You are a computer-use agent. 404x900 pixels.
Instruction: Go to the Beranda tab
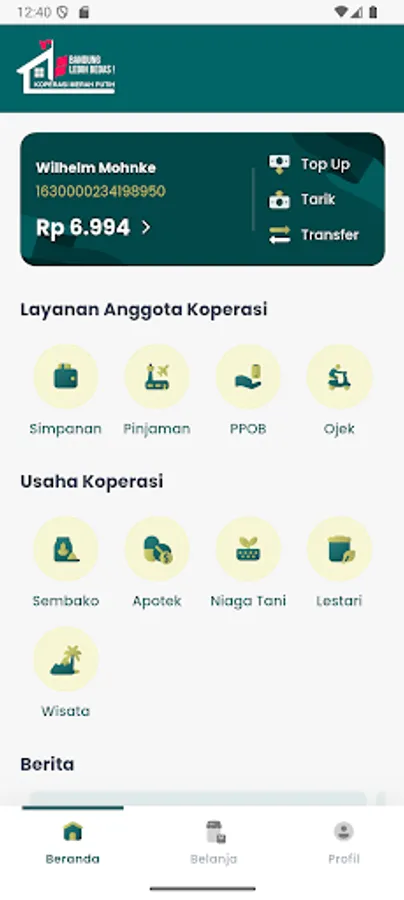[73, 843]
